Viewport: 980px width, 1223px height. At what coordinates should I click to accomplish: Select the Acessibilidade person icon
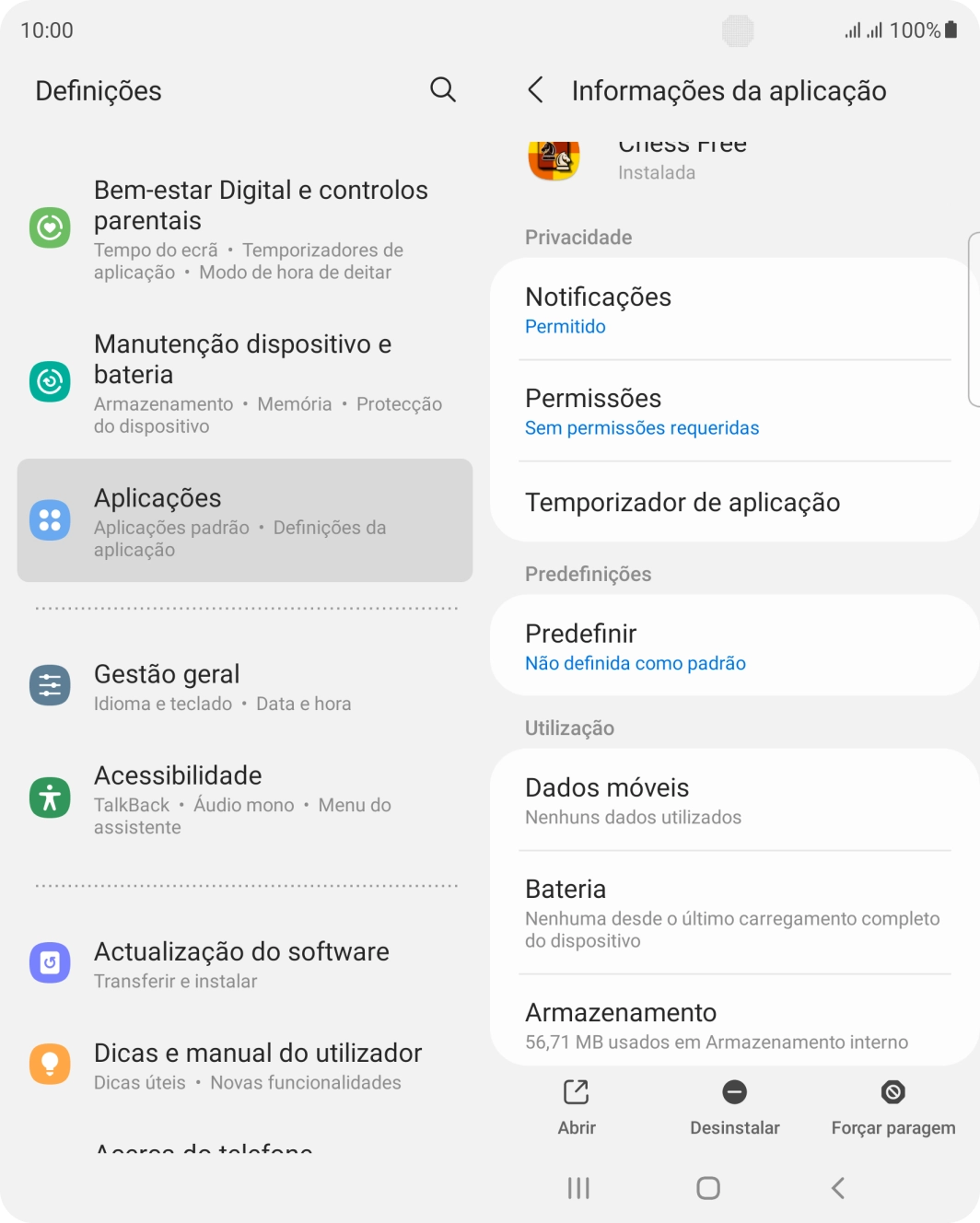point(51,798)
